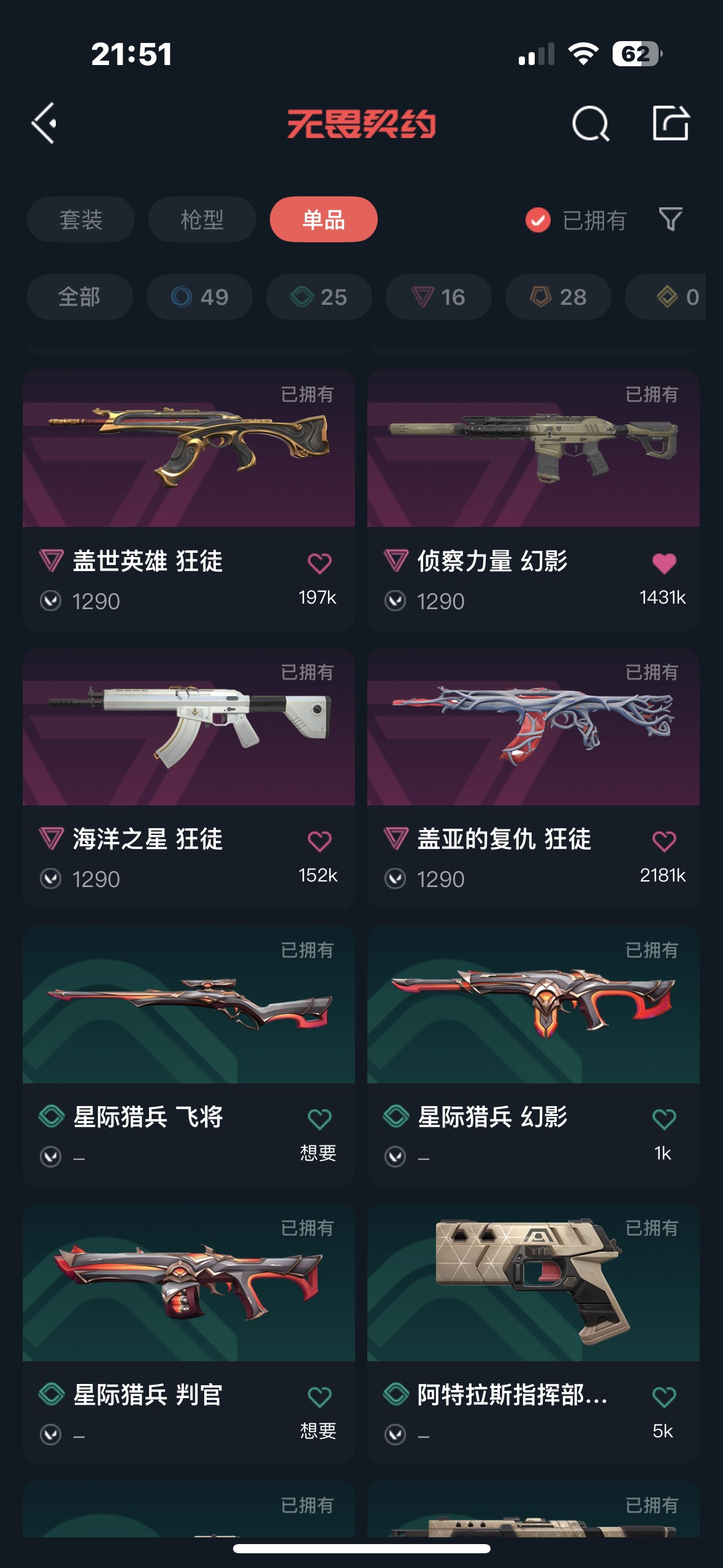Unlike the 侦察力量 幻影 skin
723x1568 pixels.
coord(664,563)
